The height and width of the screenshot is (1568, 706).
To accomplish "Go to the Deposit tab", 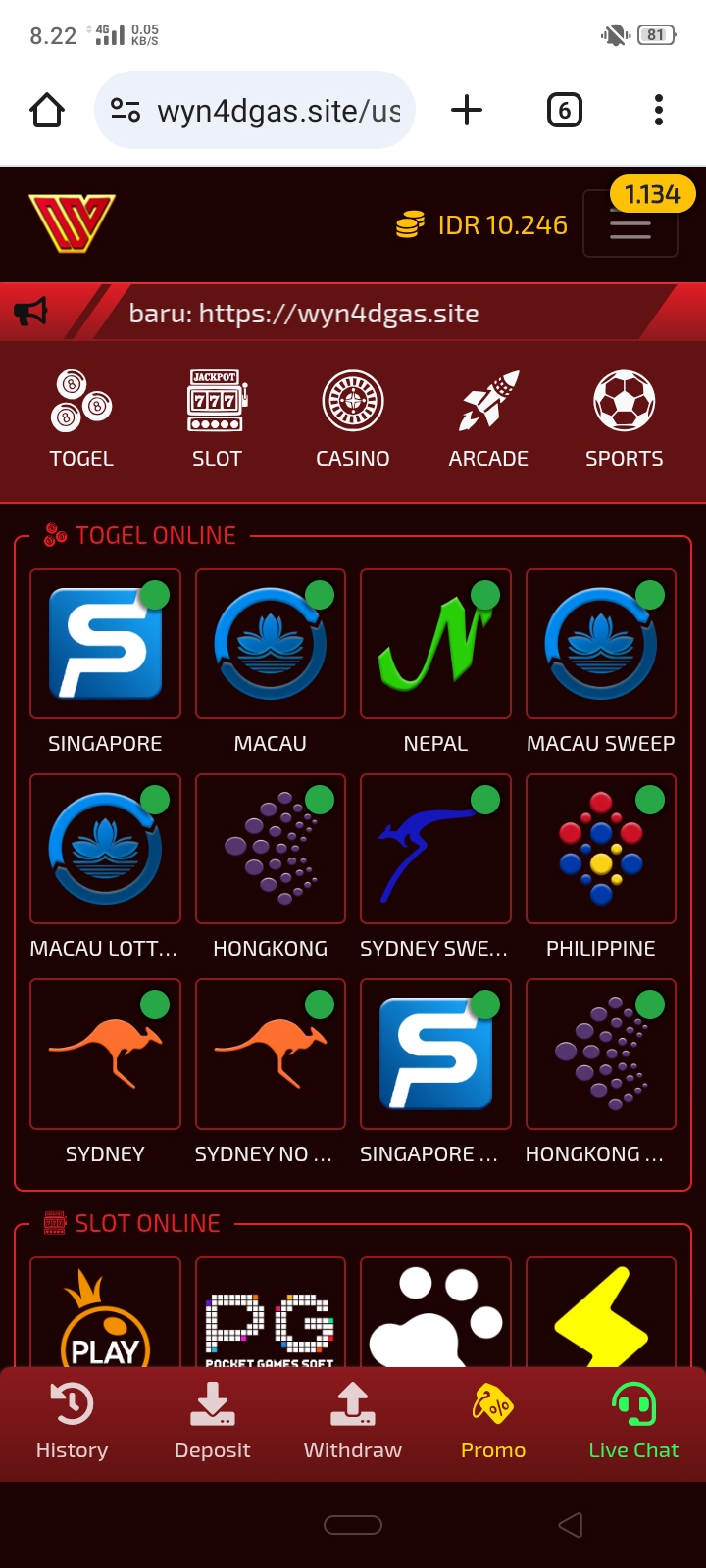I will click(x=212, y=1421).
